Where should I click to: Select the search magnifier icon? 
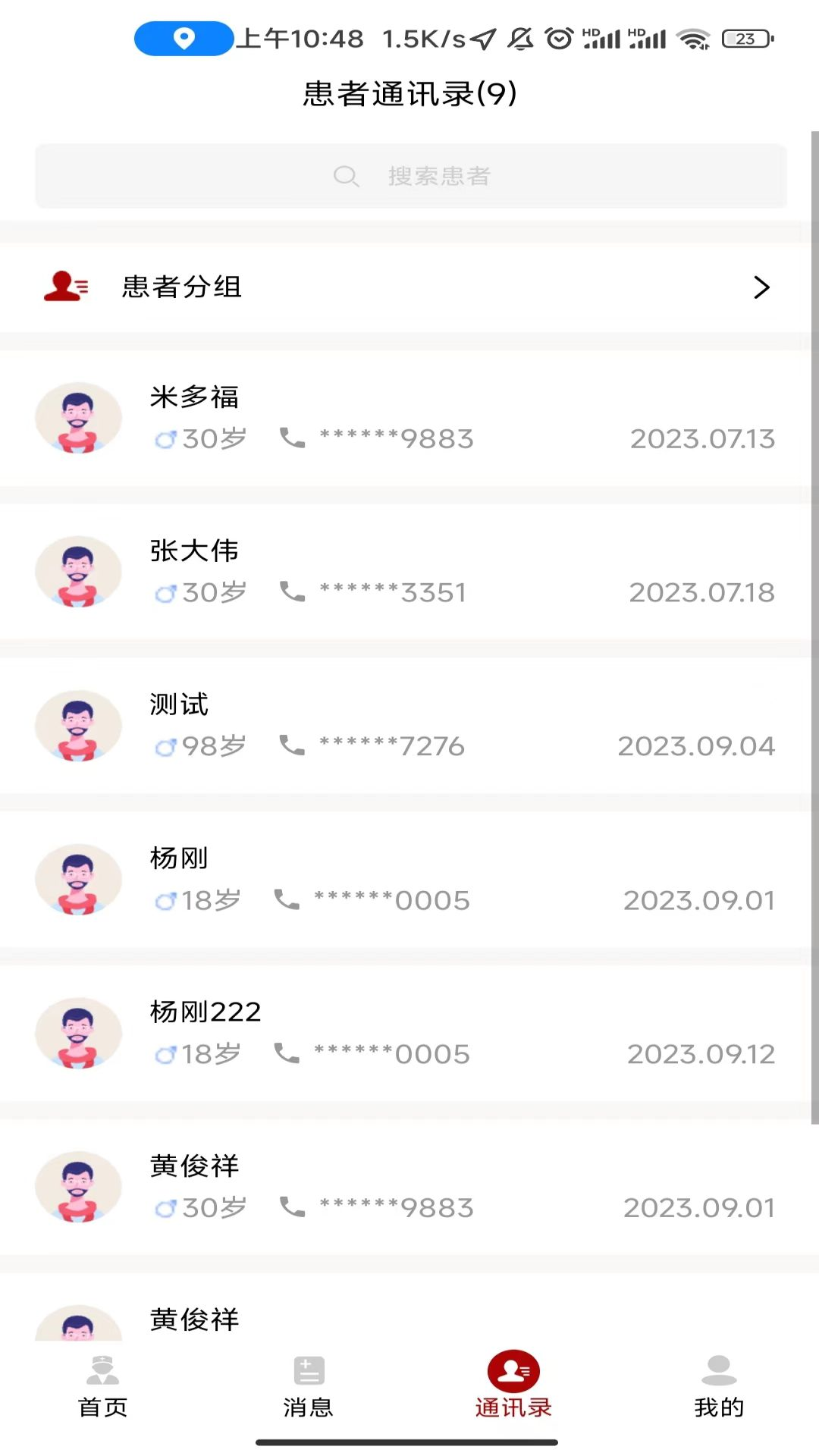[x=346, y=175]
